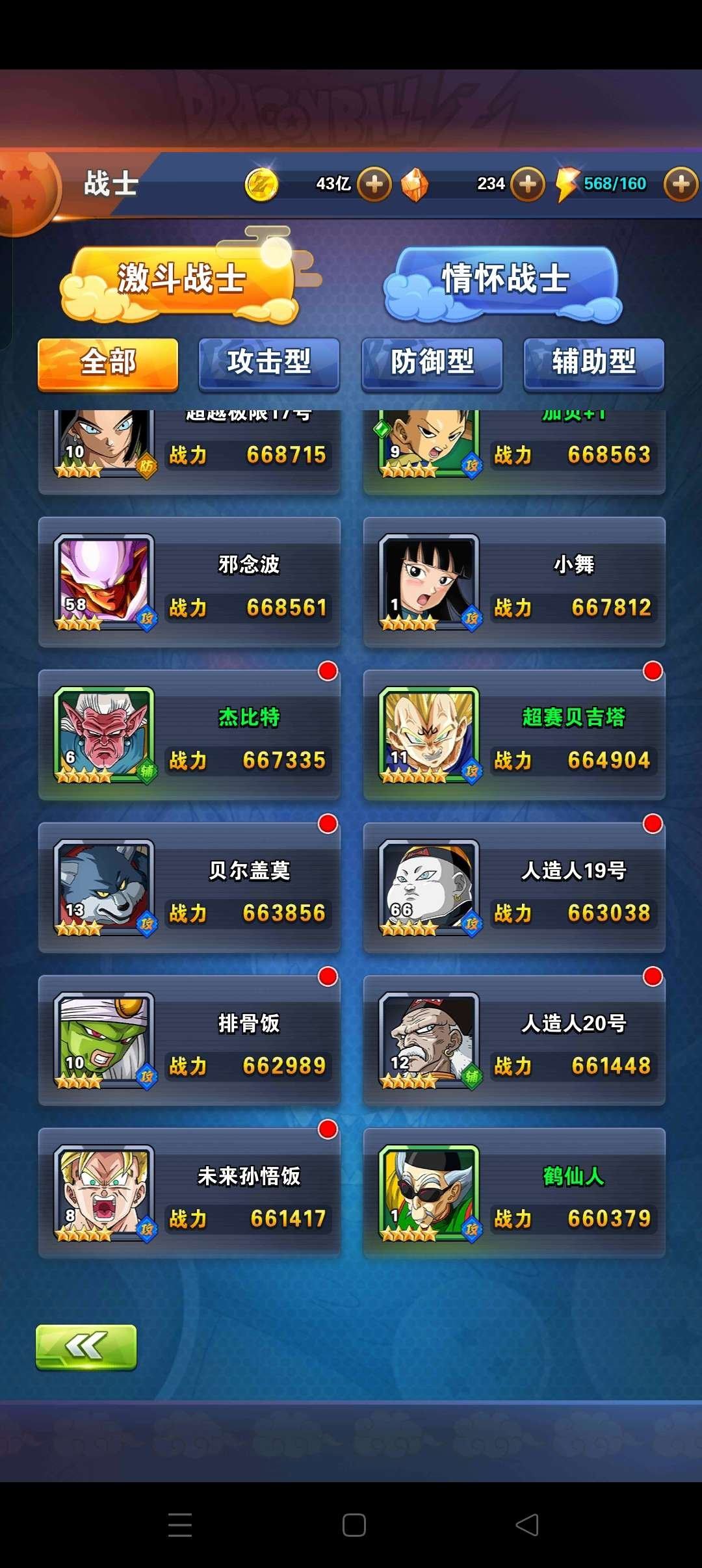Open the 鹤仙人 warrior card
The height and width of the screenshot is (1568, 702).
[514, 1194]
